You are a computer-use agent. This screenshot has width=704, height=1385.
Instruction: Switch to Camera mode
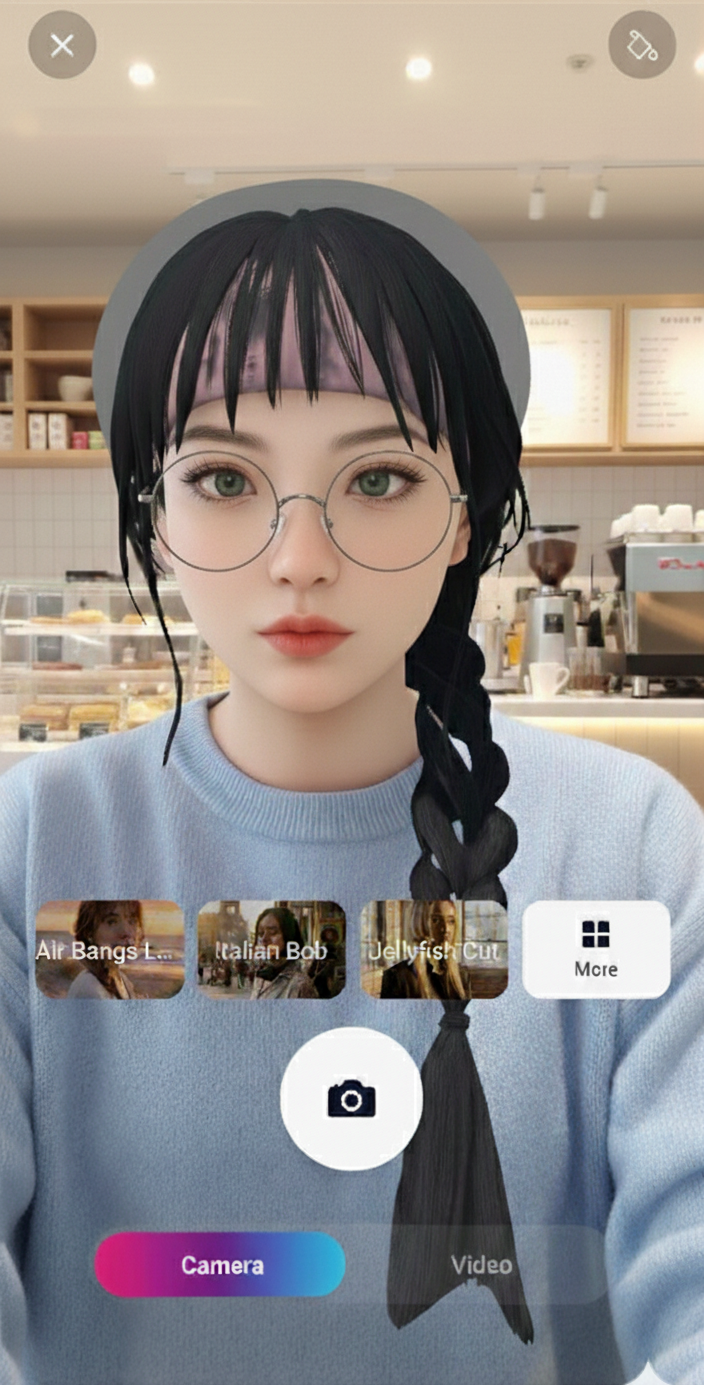220,1265
